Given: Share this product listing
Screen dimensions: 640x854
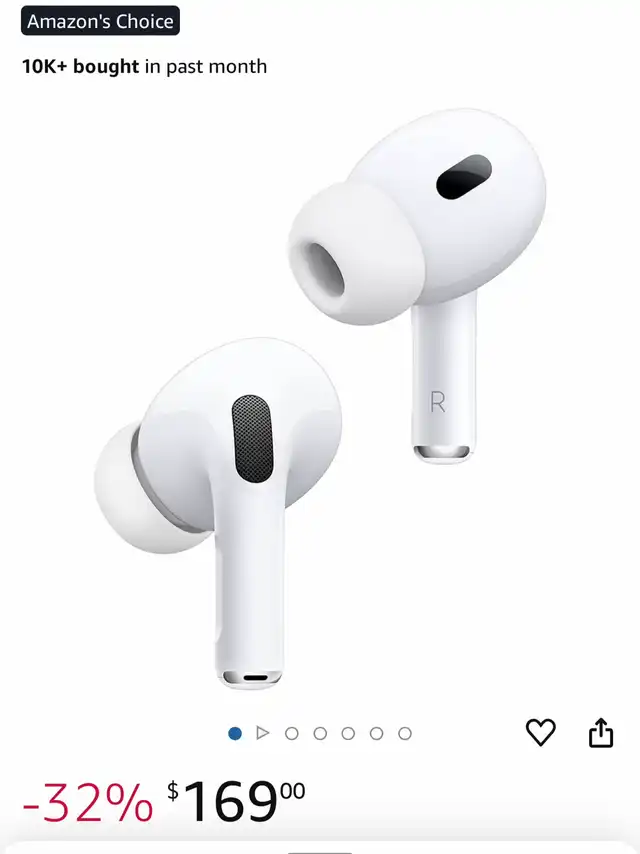Looking at the screenshot, I should point(600,733).
